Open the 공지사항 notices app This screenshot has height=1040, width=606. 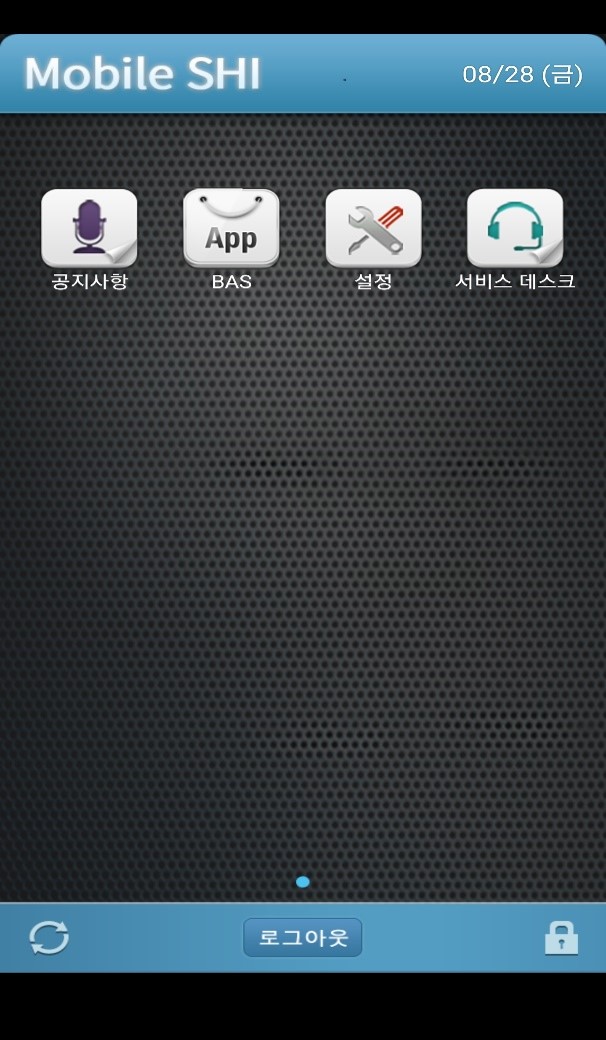coord(89,229)
